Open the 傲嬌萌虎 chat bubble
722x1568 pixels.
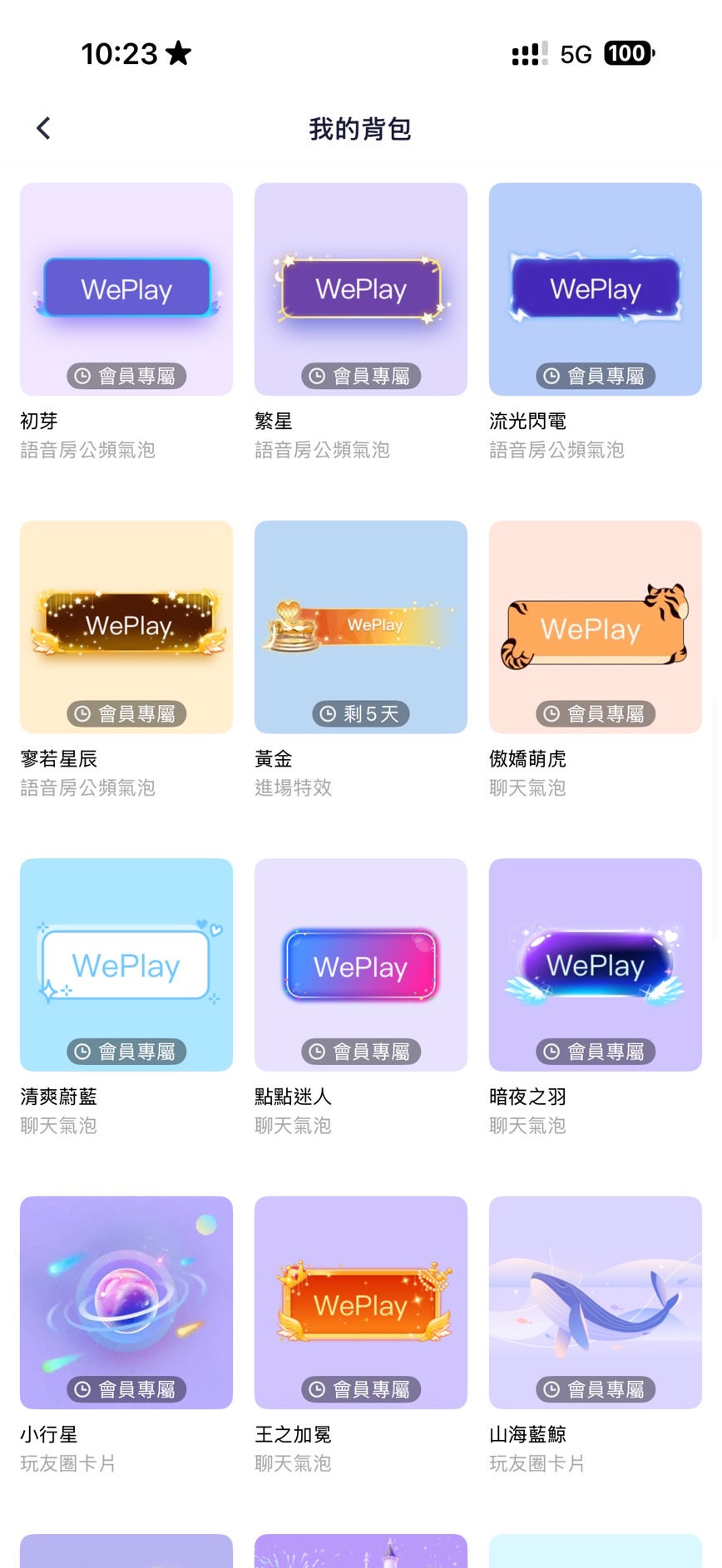click(x=596, y=627)
